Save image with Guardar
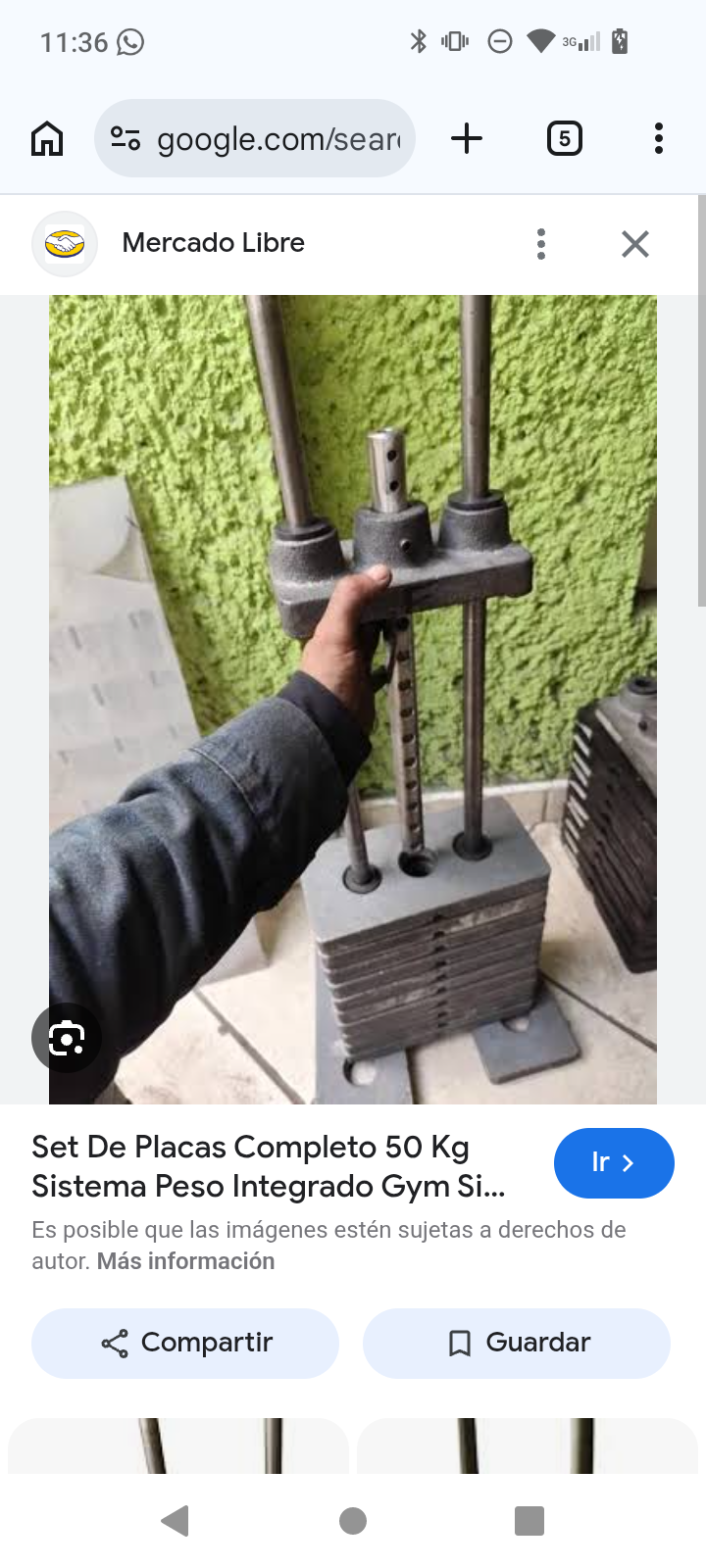 [x=517, y=1343]
